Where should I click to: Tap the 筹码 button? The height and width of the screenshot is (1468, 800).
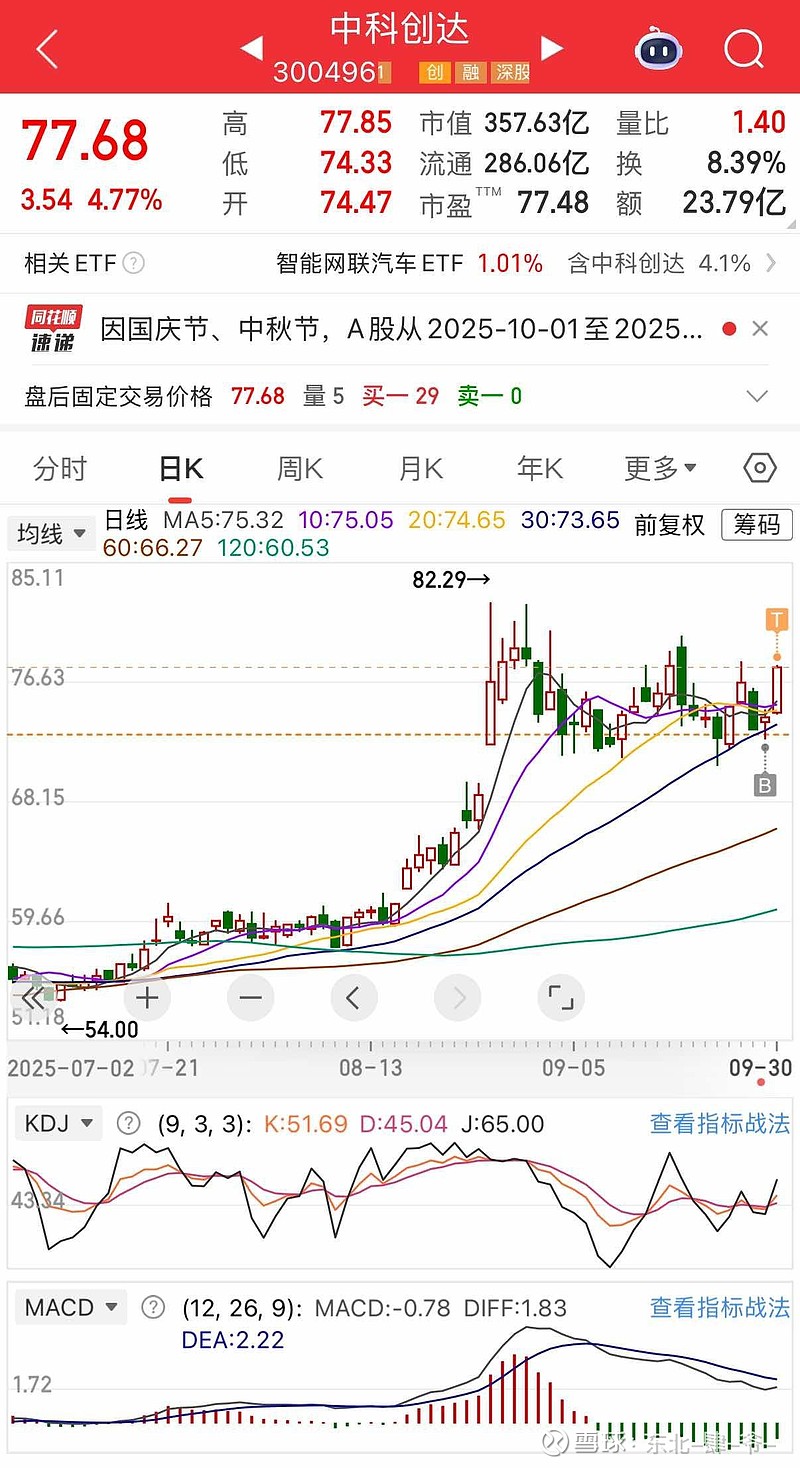(756, 524)
